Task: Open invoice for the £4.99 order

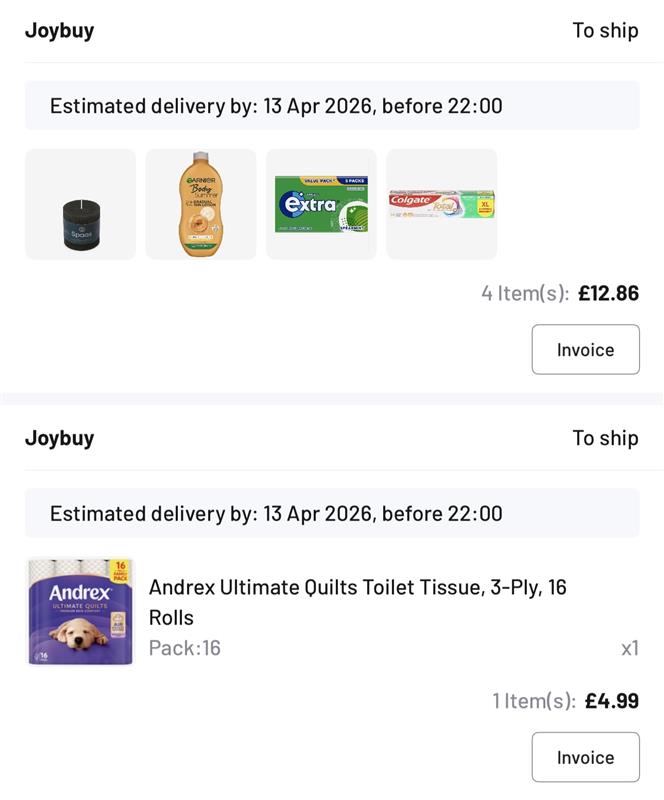Action: [585, 757]
